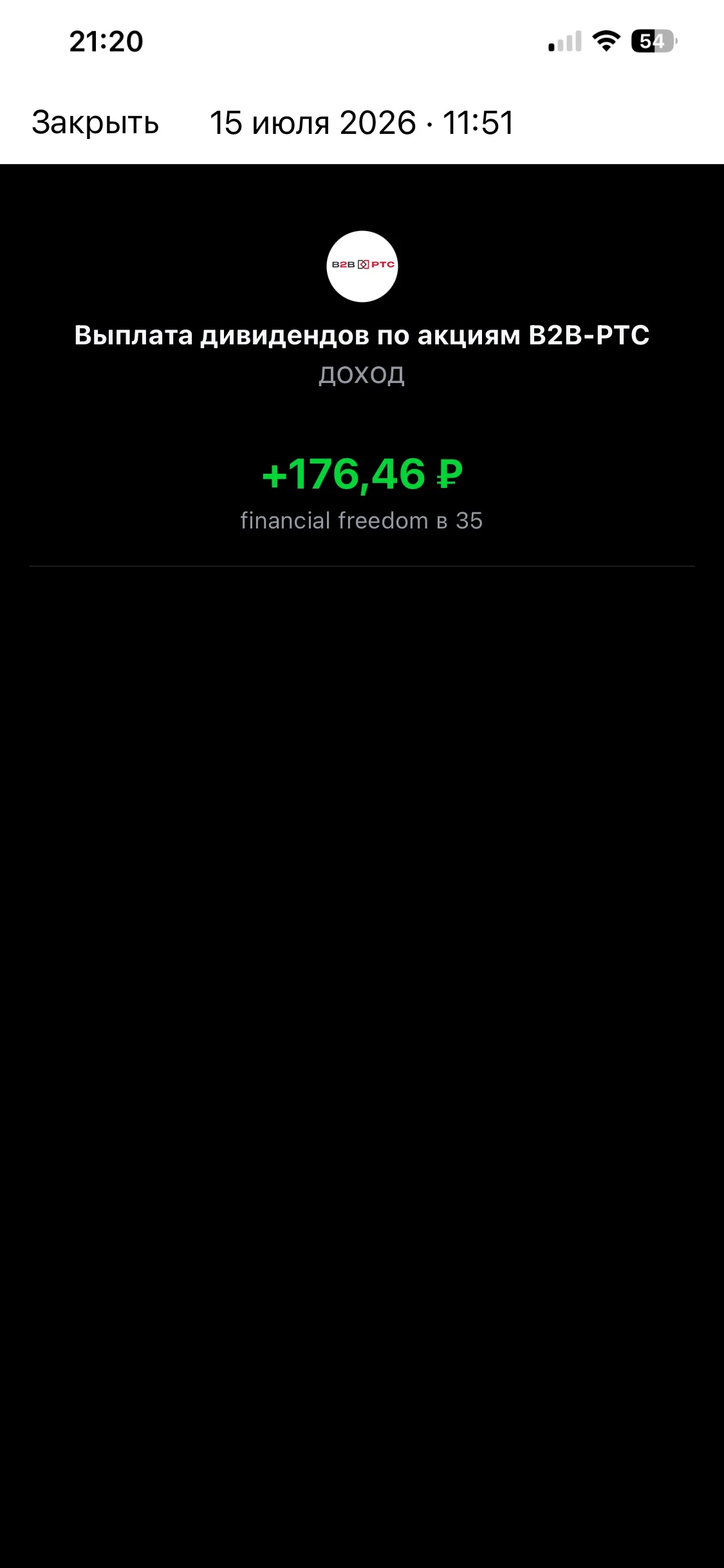Close the dividend payment details
Viewport: 724px width, 1568px height.
[x=95, y=122]
